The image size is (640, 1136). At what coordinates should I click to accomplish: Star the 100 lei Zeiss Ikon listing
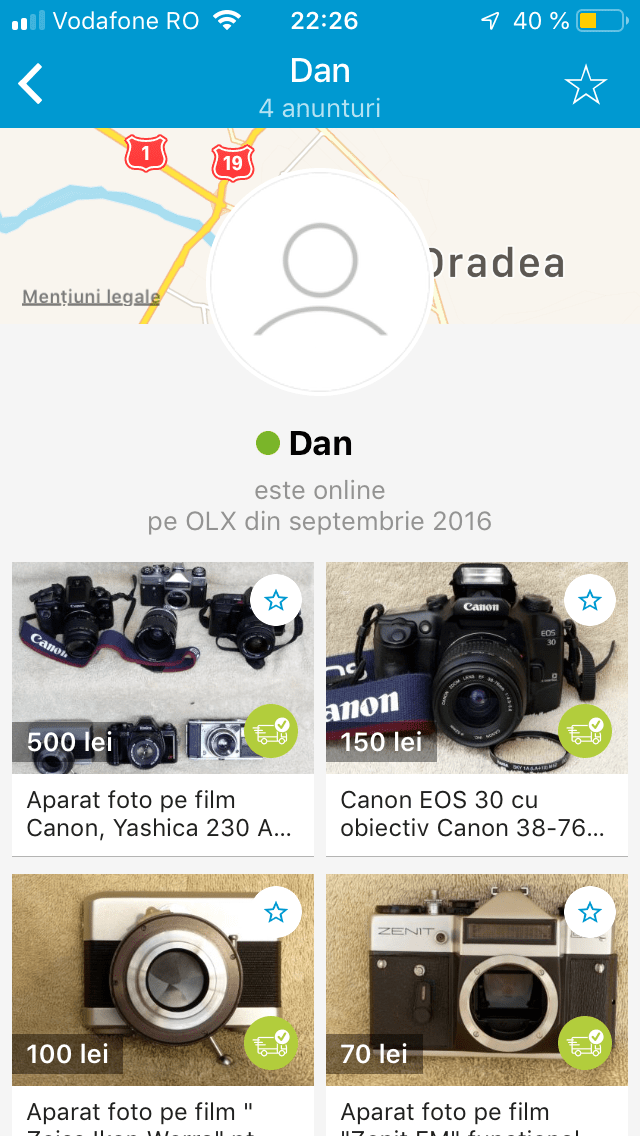tap(276, 912)
